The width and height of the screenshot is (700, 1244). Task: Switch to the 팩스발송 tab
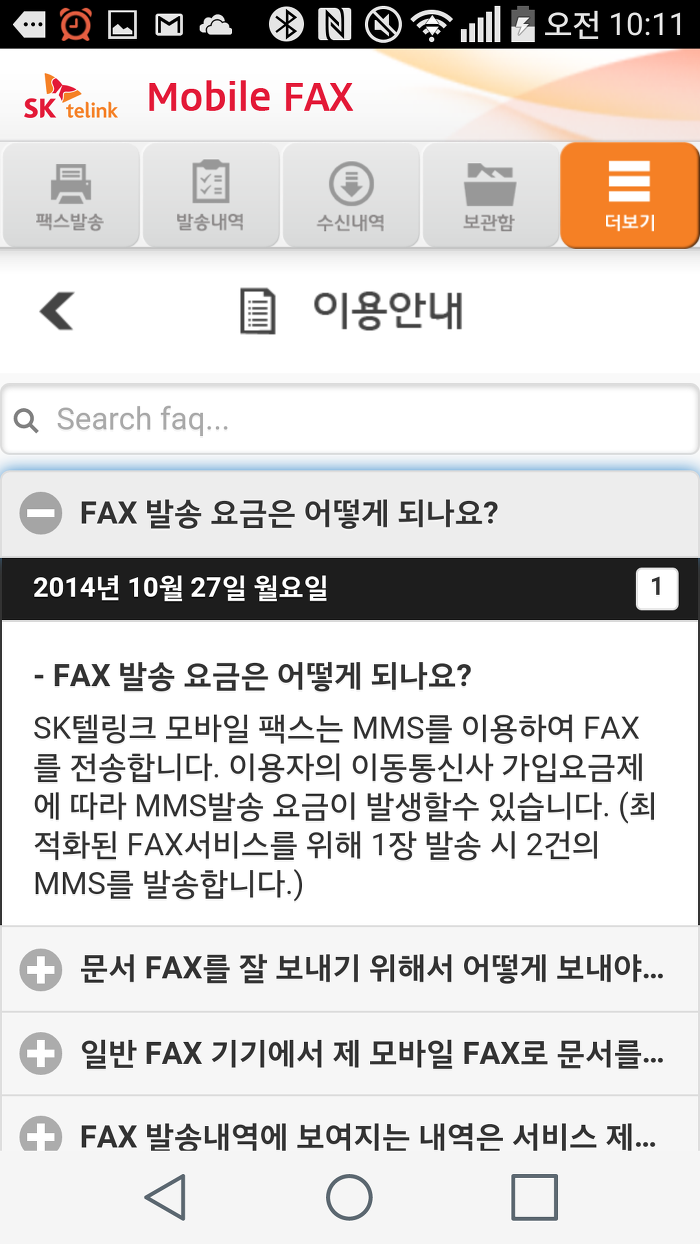(x=70, y=195)
